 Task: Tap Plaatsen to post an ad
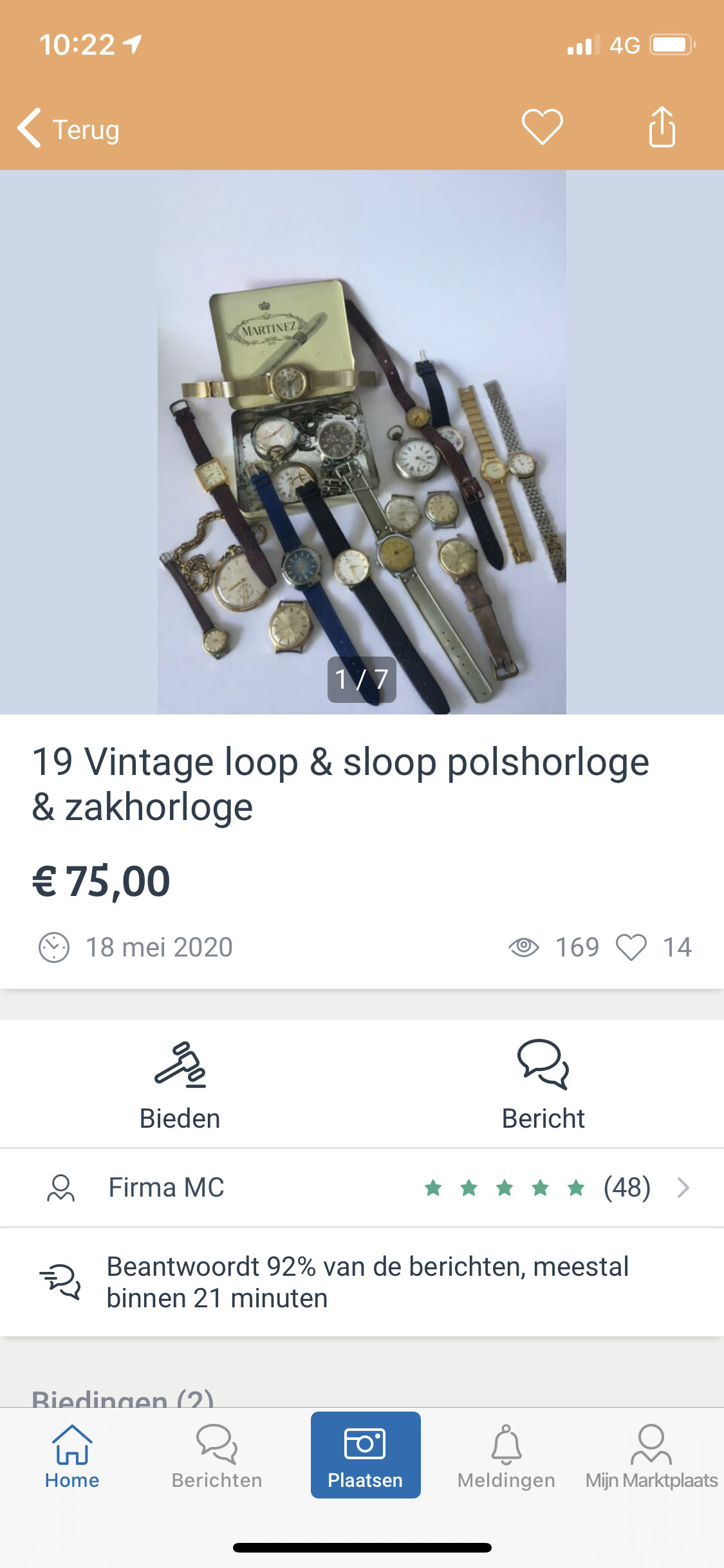tap(366, 1455)
